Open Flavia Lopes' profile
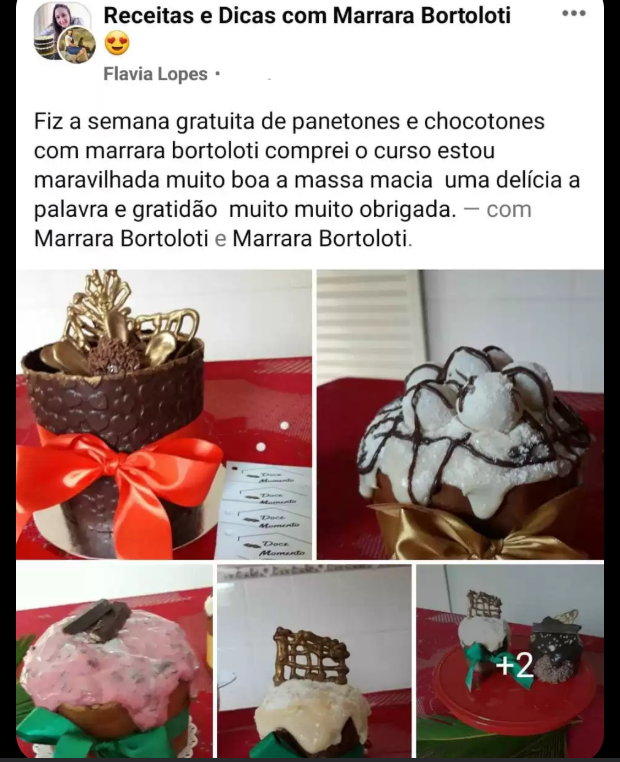Viewport: 620px width, 762px height. pyautogui.click(x=155, y=74)
